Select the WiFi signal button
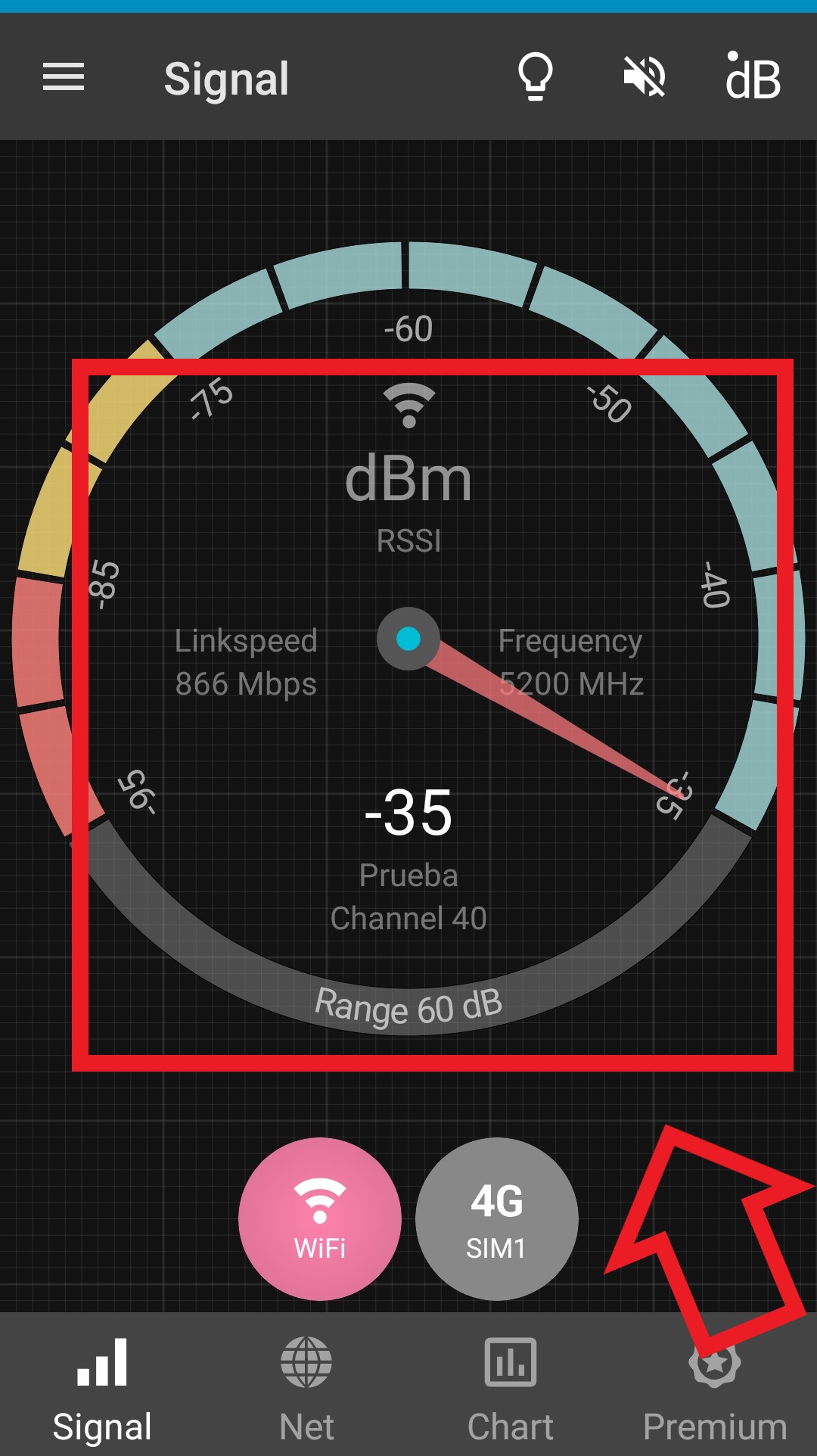817x1456 pixels. tap(320, 1218)
